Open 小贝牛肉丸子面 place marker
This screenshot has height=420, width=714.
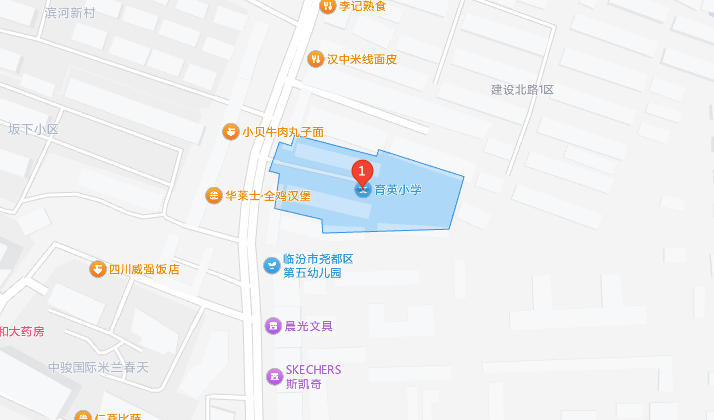230,131
